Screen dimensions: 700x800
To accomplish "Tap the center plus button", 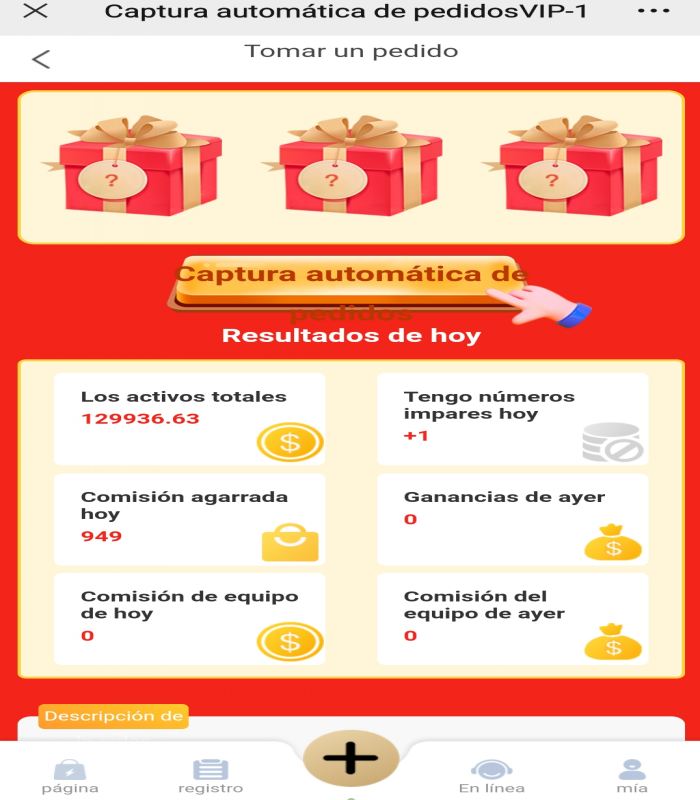I will (x=351, y=758).
